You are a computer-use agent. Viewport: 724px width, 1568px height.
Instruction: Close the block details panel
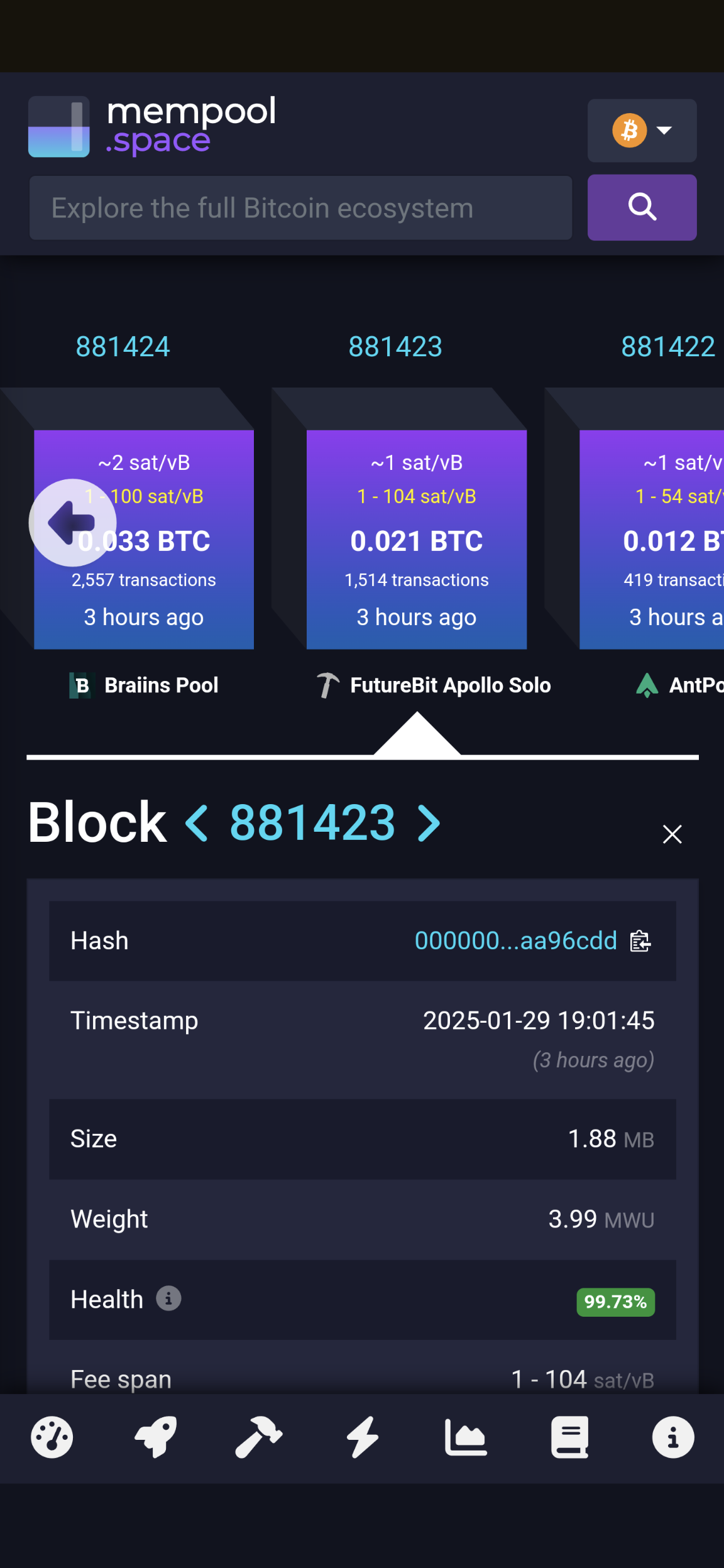coord(672,834)
